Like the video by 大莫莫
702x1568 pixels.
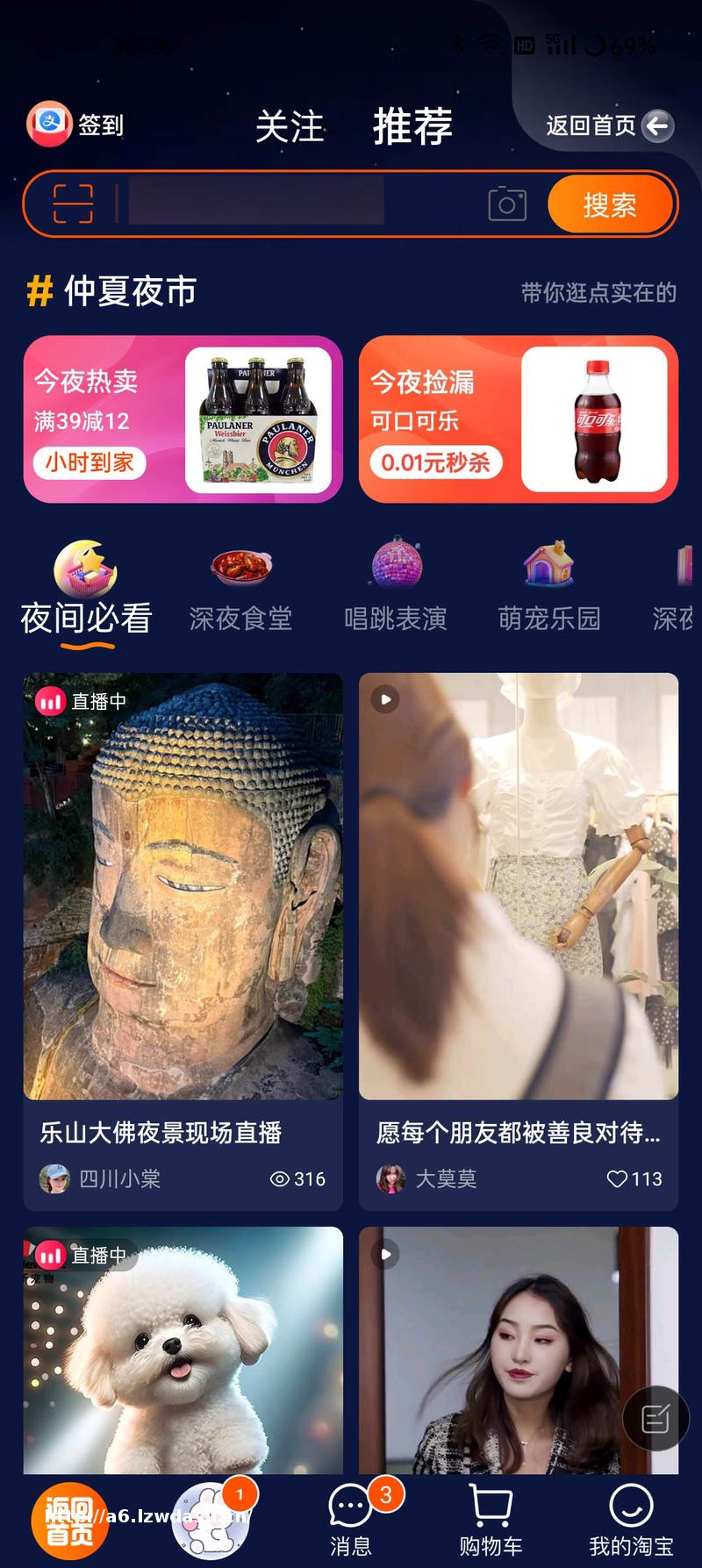click(618, 1179)
